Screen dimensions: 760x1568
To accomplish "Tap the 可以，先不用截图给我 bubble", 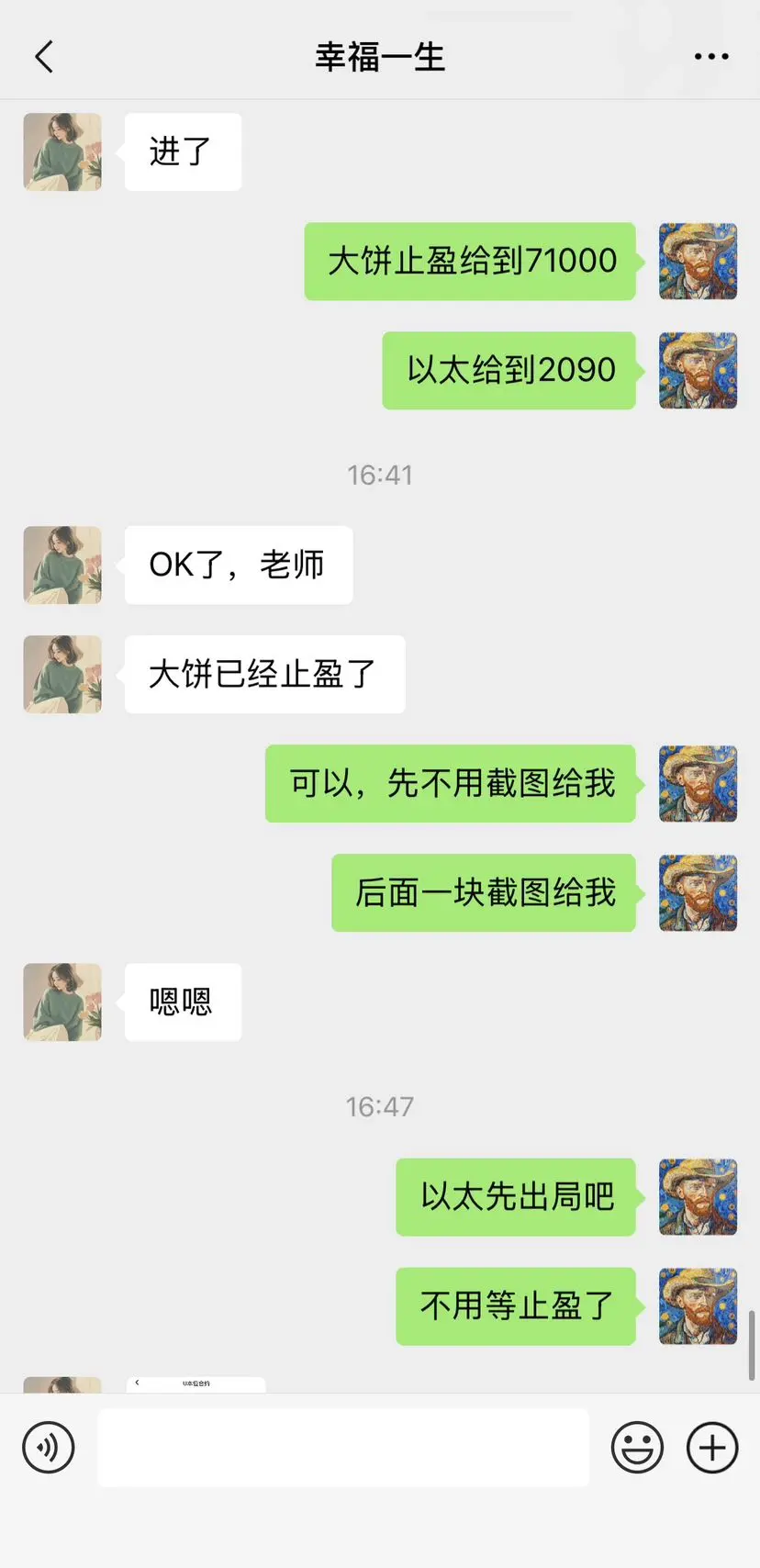I will pyautogui.click(x=449, y=783).
